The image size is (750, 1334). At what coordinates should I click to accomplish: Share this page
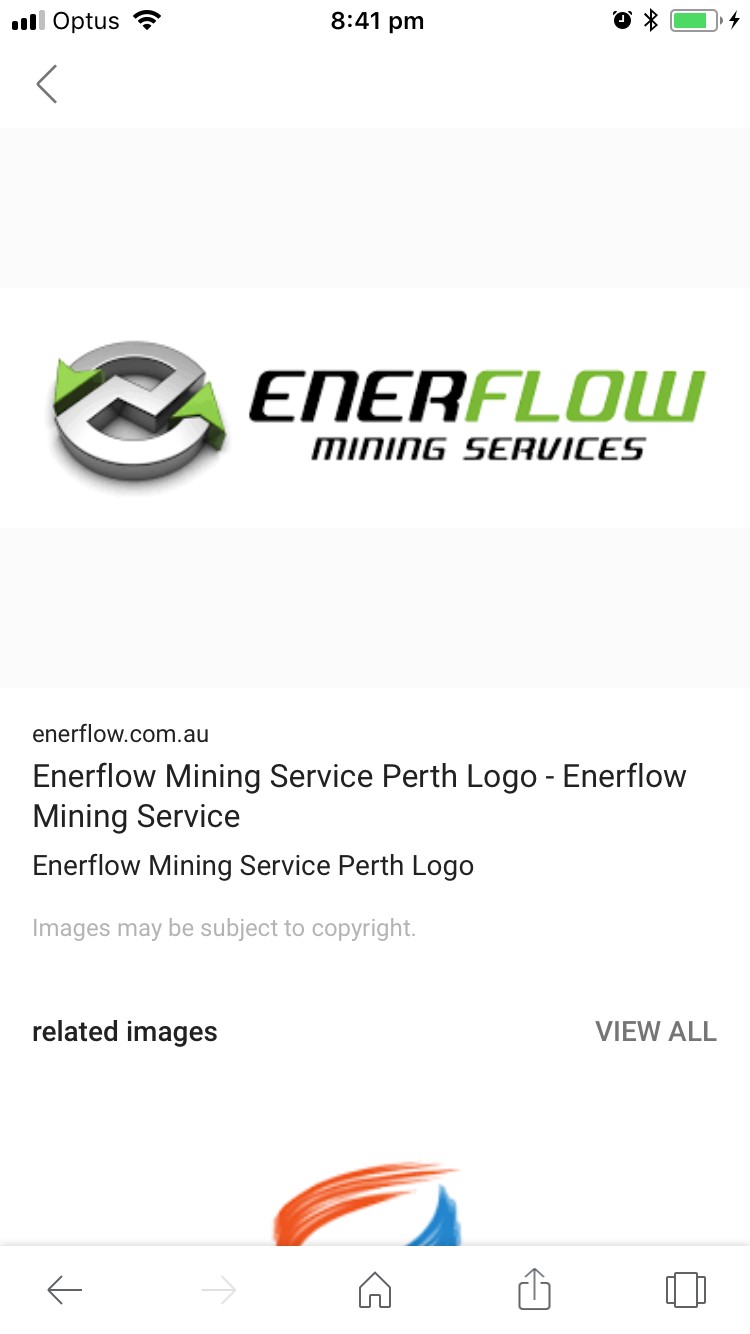coord(534,1290)
